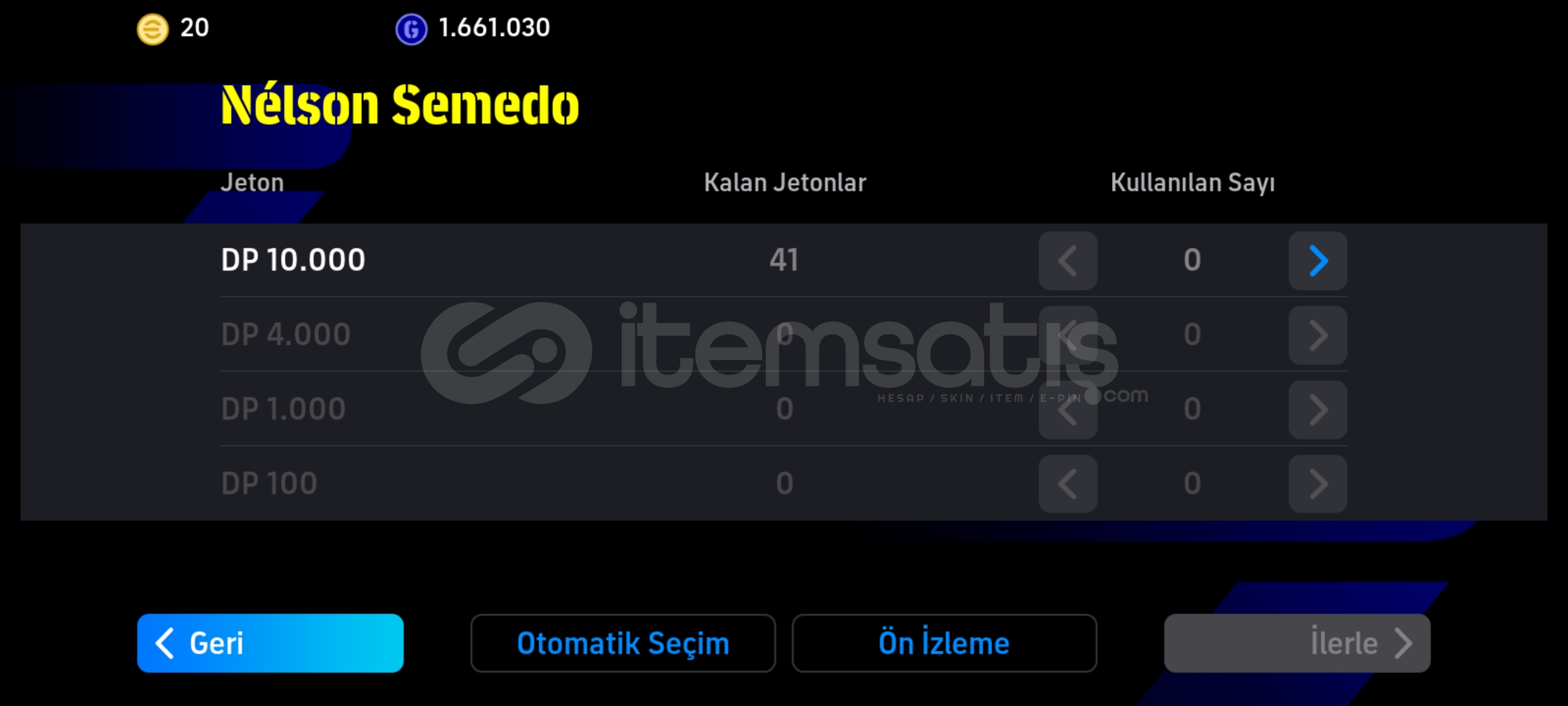Screen dimensions: 1568x706
Task: Decrease the DP 100 token count
Action: (1068, 484)
